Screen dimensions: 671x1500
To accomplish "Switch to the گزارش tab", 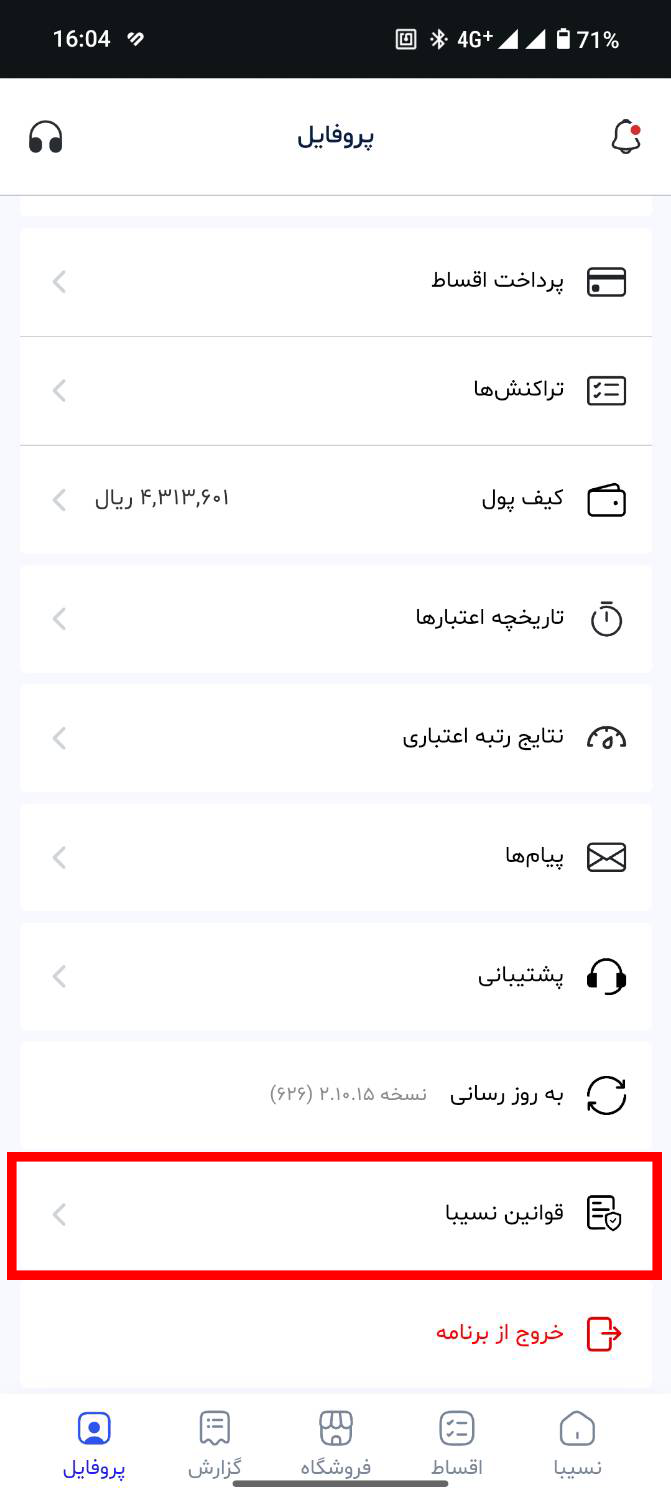I will click(215, 1443).
